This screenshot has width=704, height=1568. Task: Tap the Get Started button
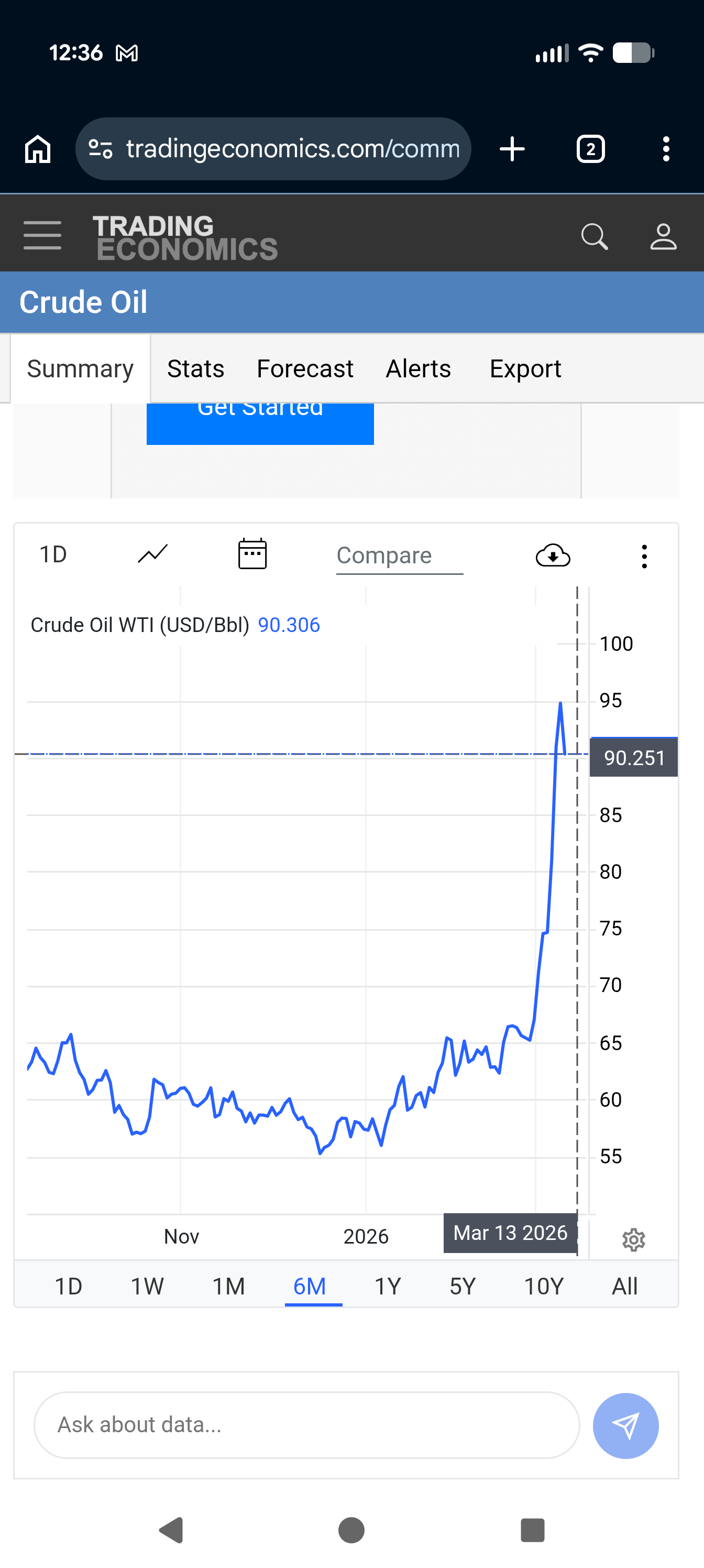pos(260,423)
